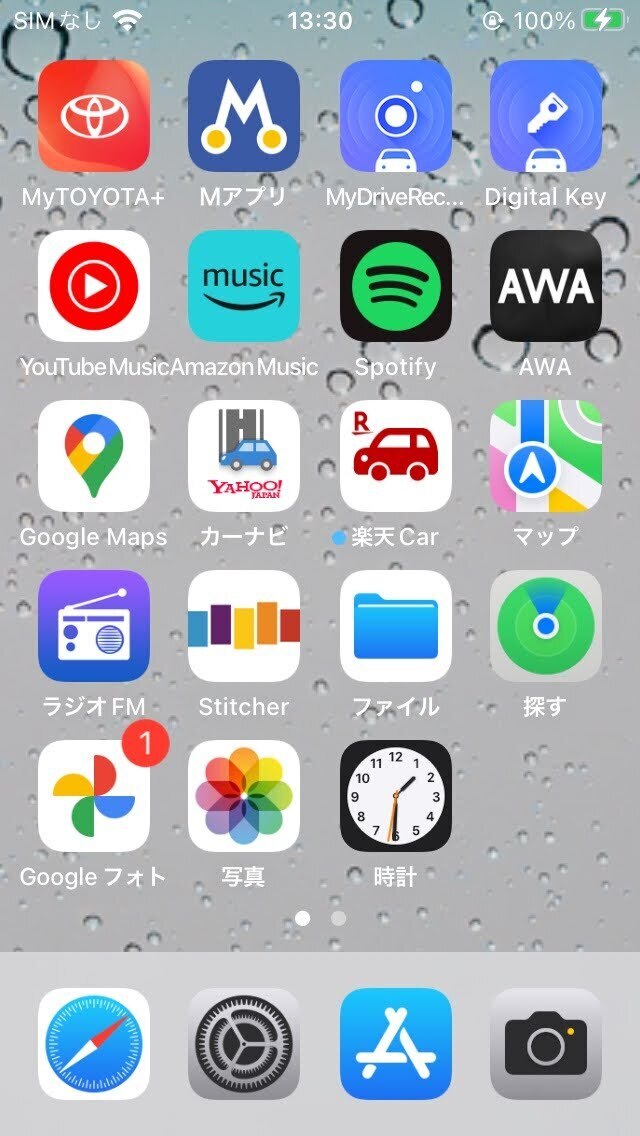Open the 楽天 Car app

(396, 456)
